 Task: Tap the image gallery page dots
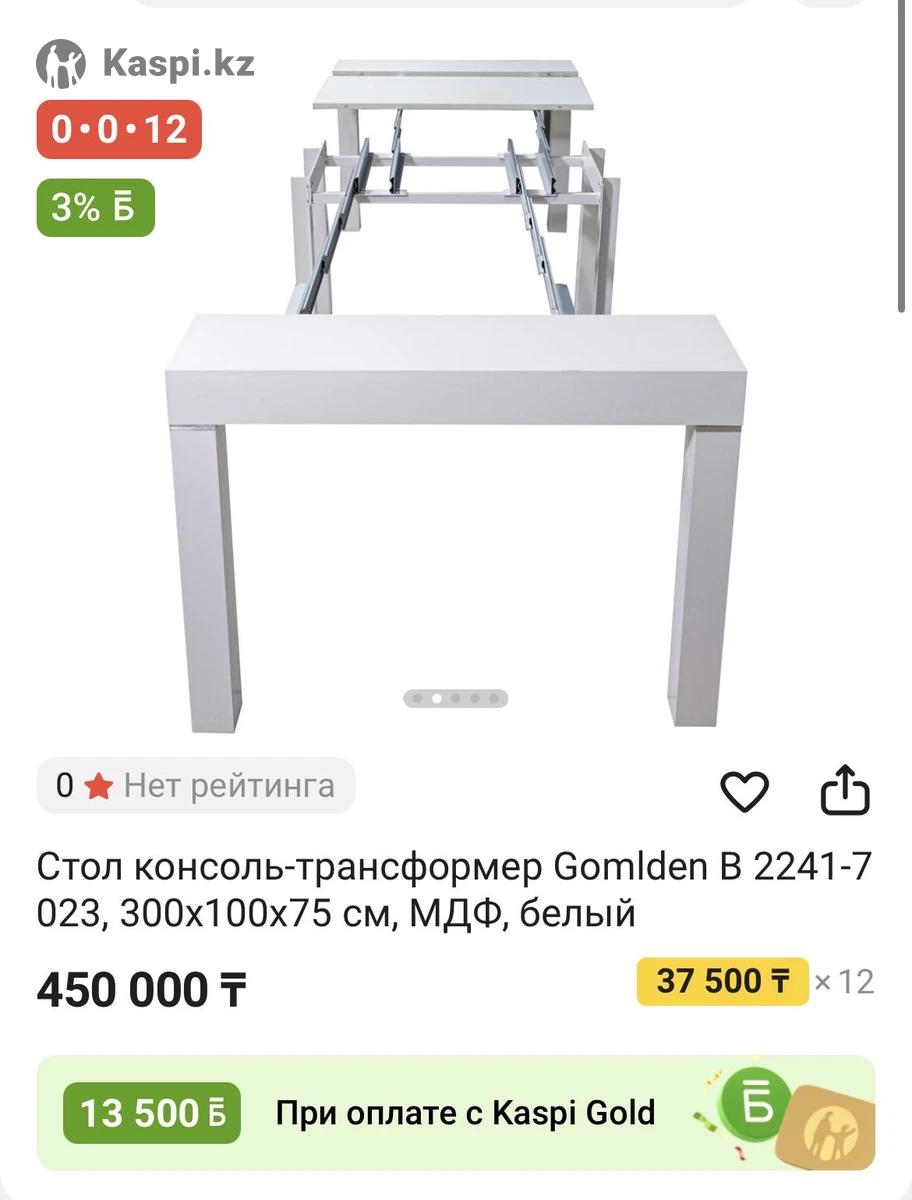point(456,699)
